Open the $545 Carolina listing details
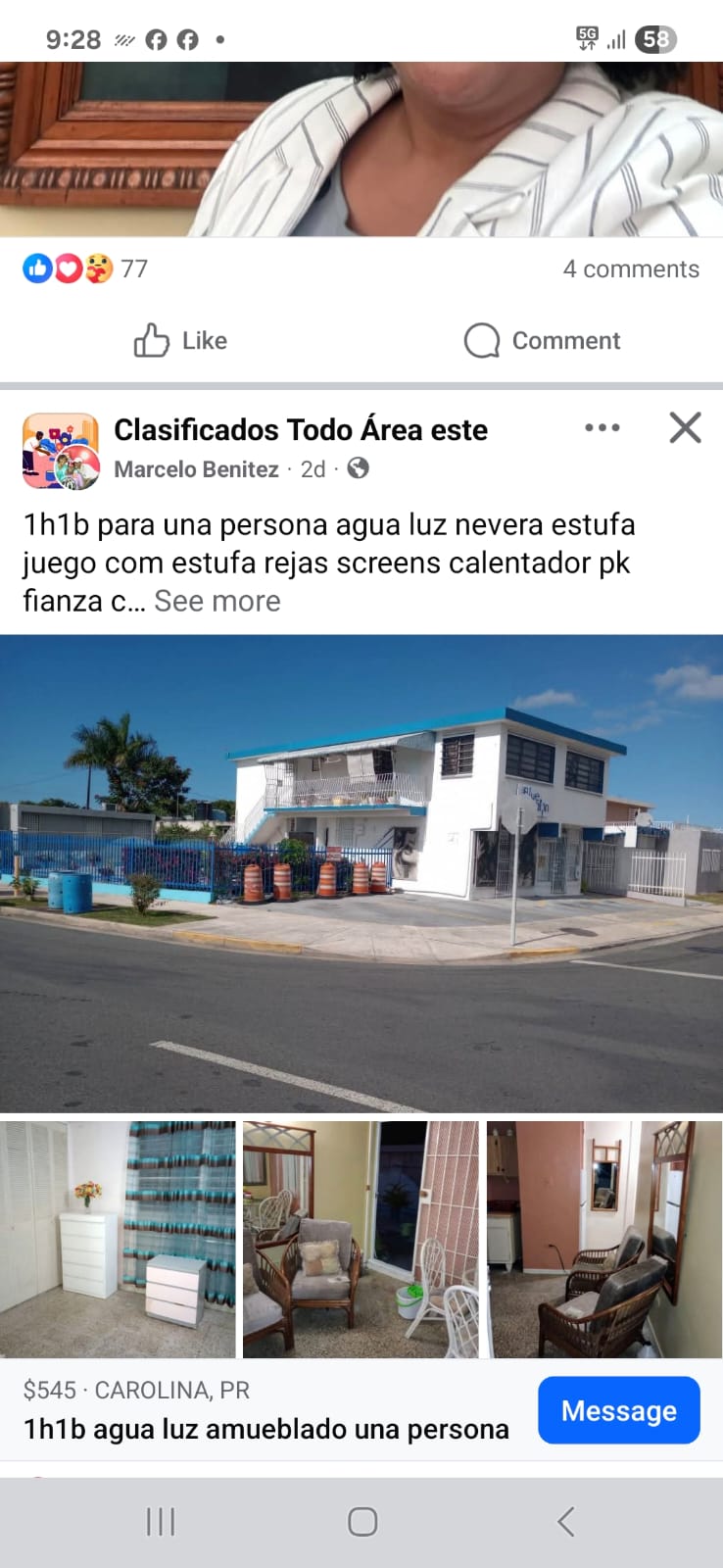 266,1410
